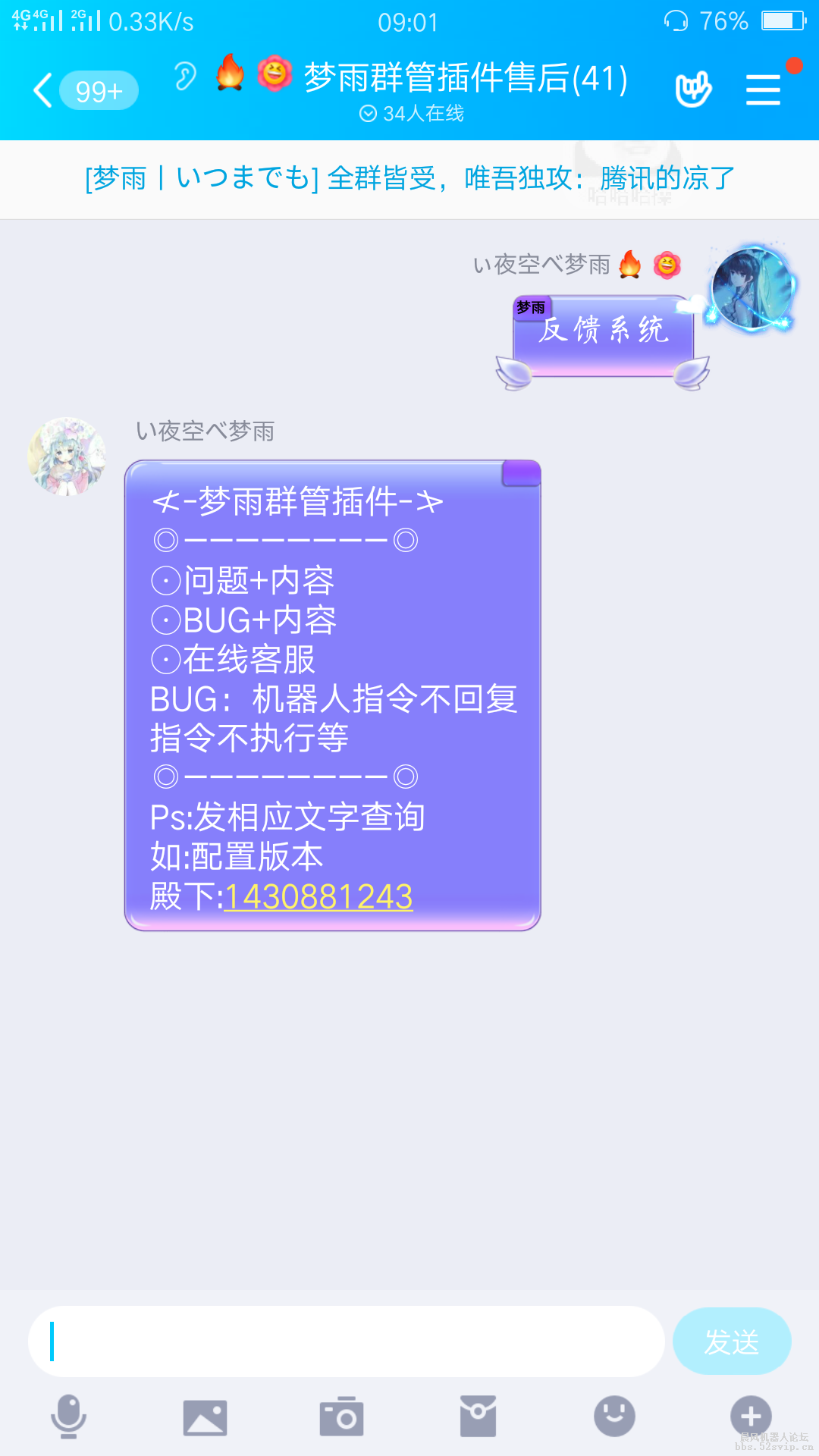Tap the microphone icon to record voice
Image resolution: width=819 pixels, height=1456 pixels.
click(x=68, y=1415)
